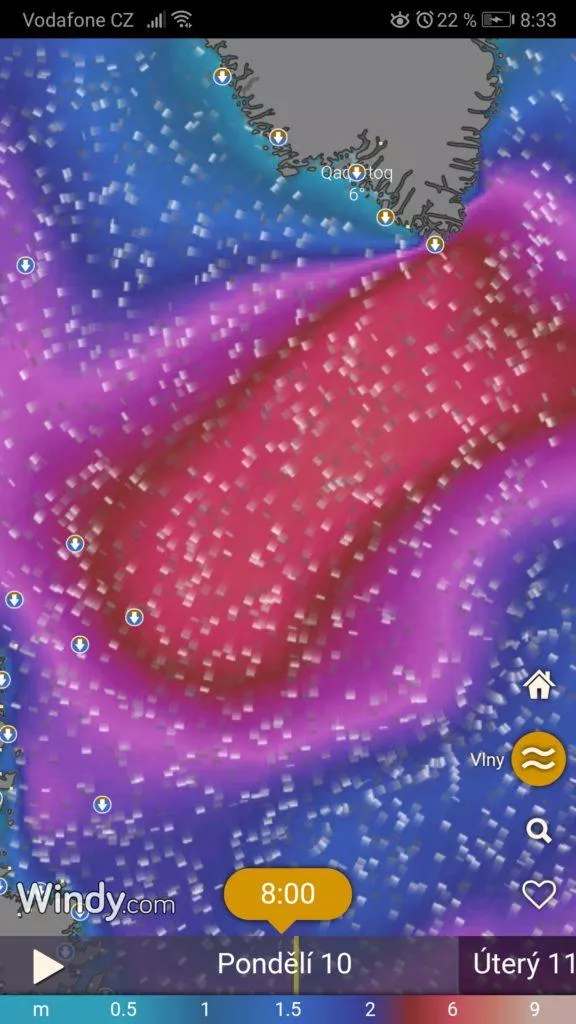
Task: Open the Vlny waves layer menu
Action: point(538,759)
